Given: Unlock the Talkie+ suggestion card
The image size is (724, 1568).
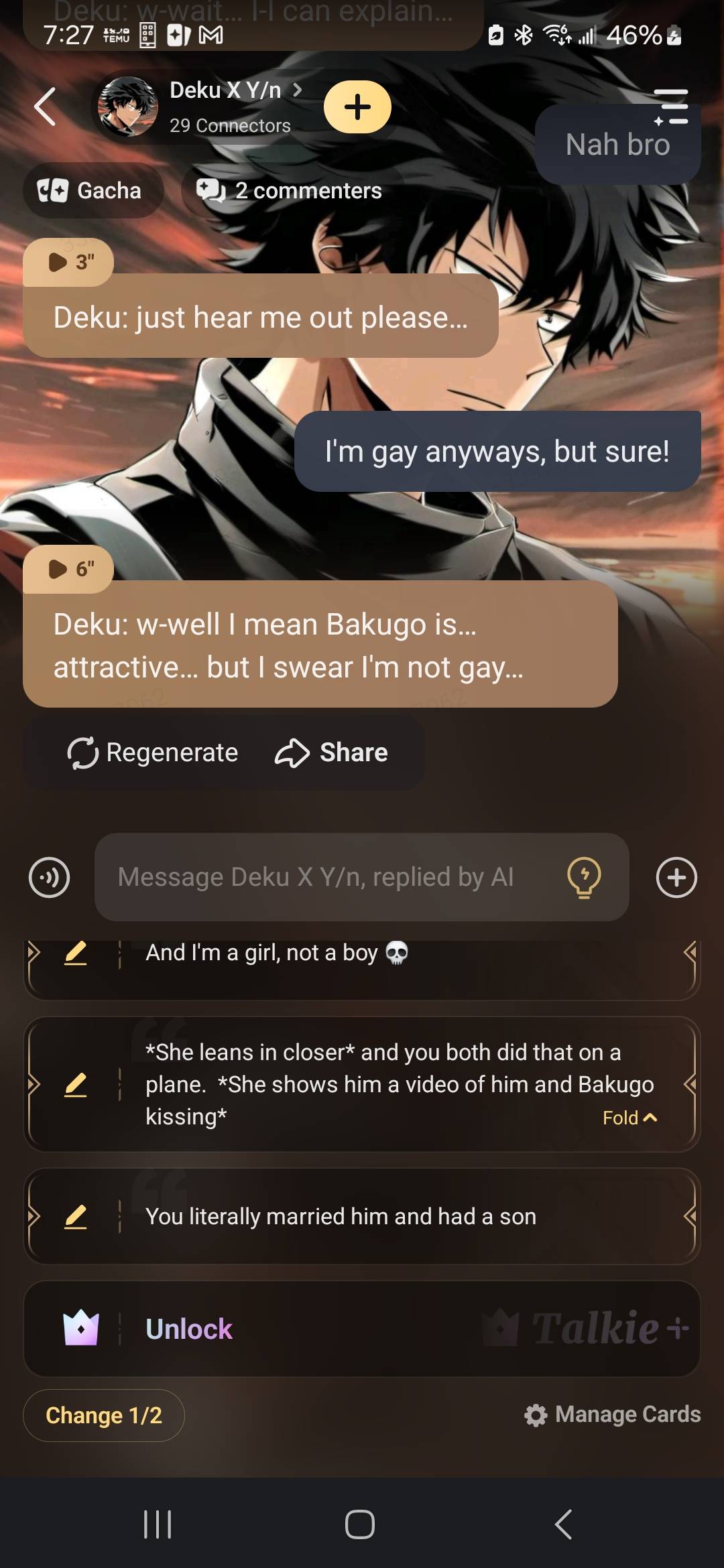Looking at the screenshot, I should click(189, 1329).
